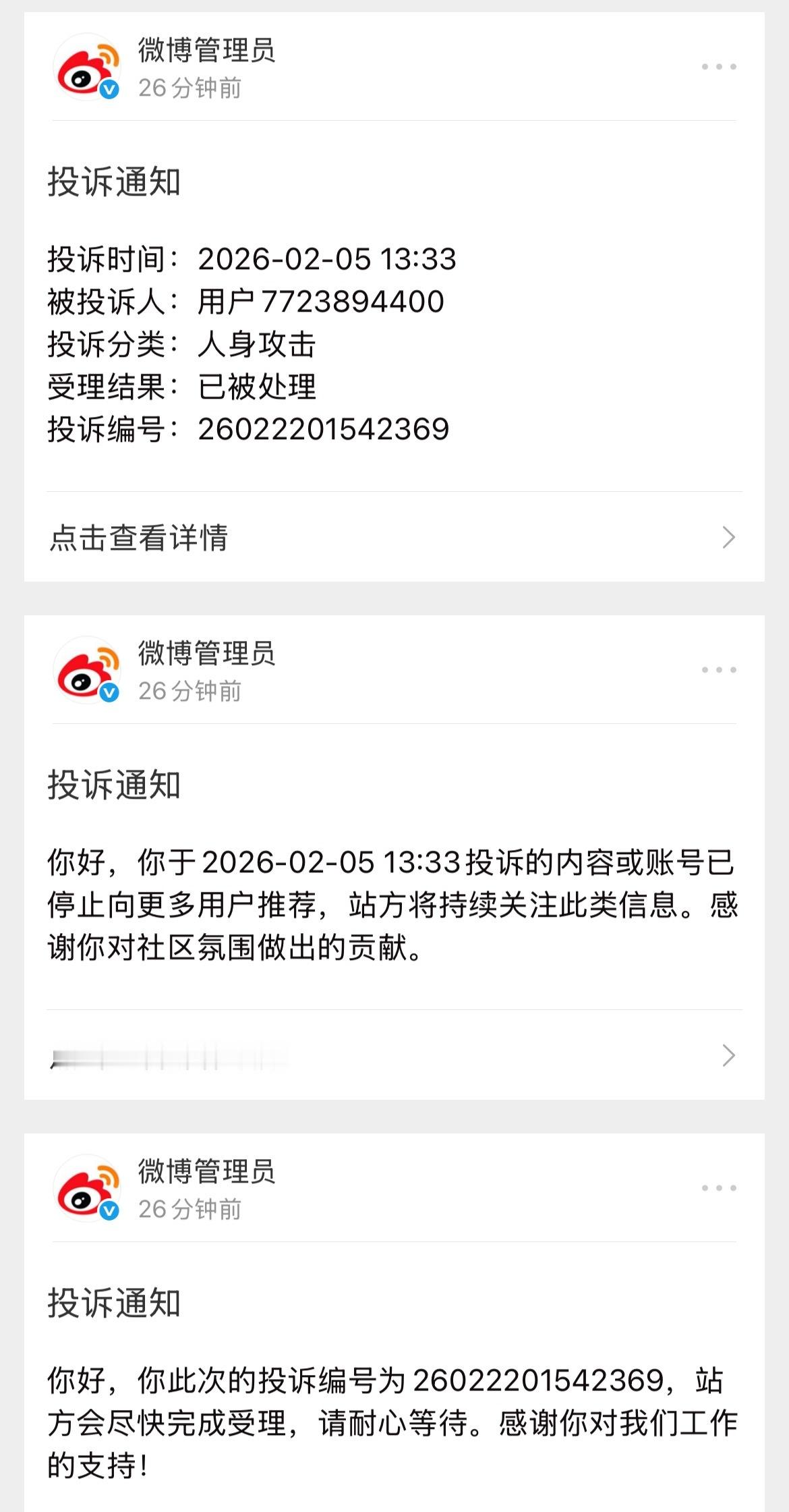Expand the blurred post link on second card
789x1512 pixels.
(x=730, y=1056)
